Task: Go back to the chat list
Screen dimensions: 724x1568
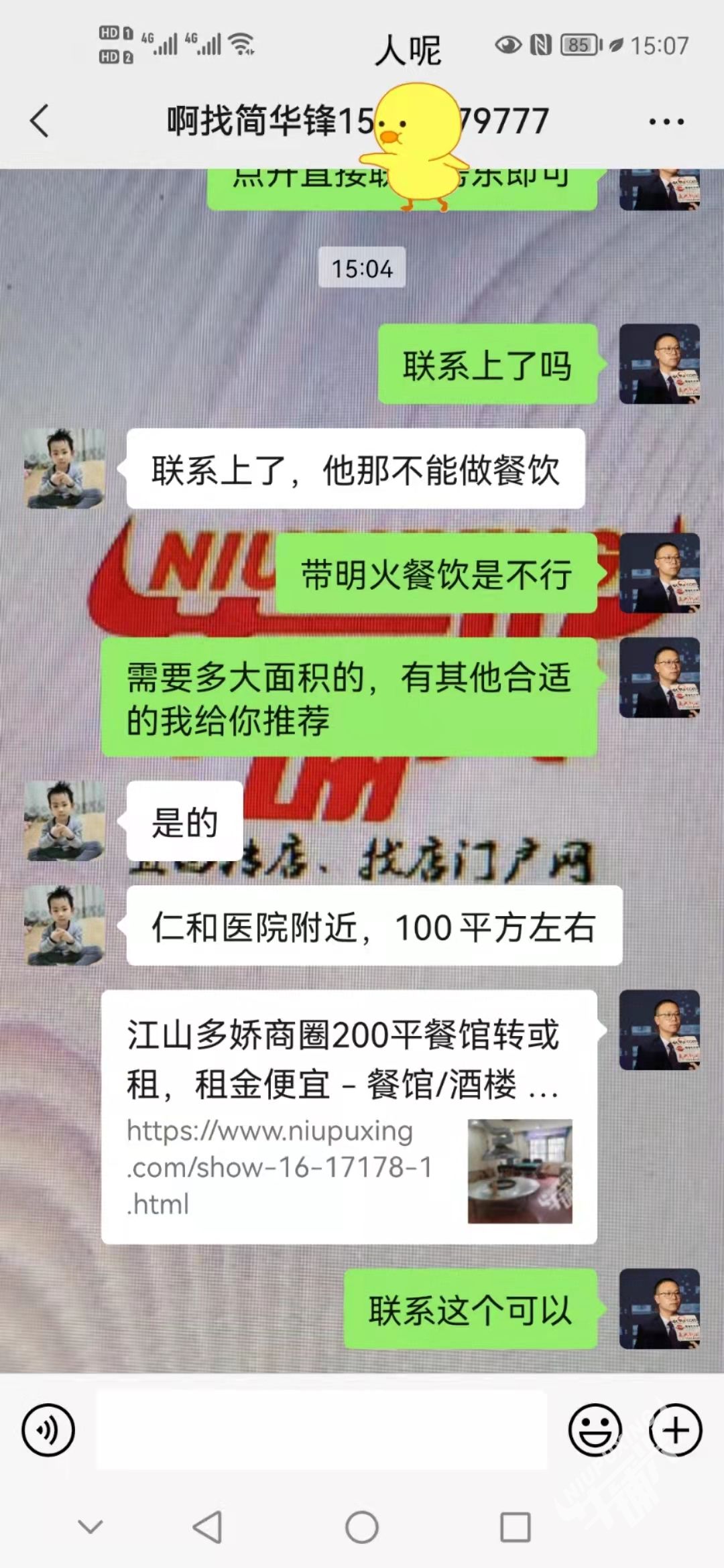Action: click(x=40, y=121)
